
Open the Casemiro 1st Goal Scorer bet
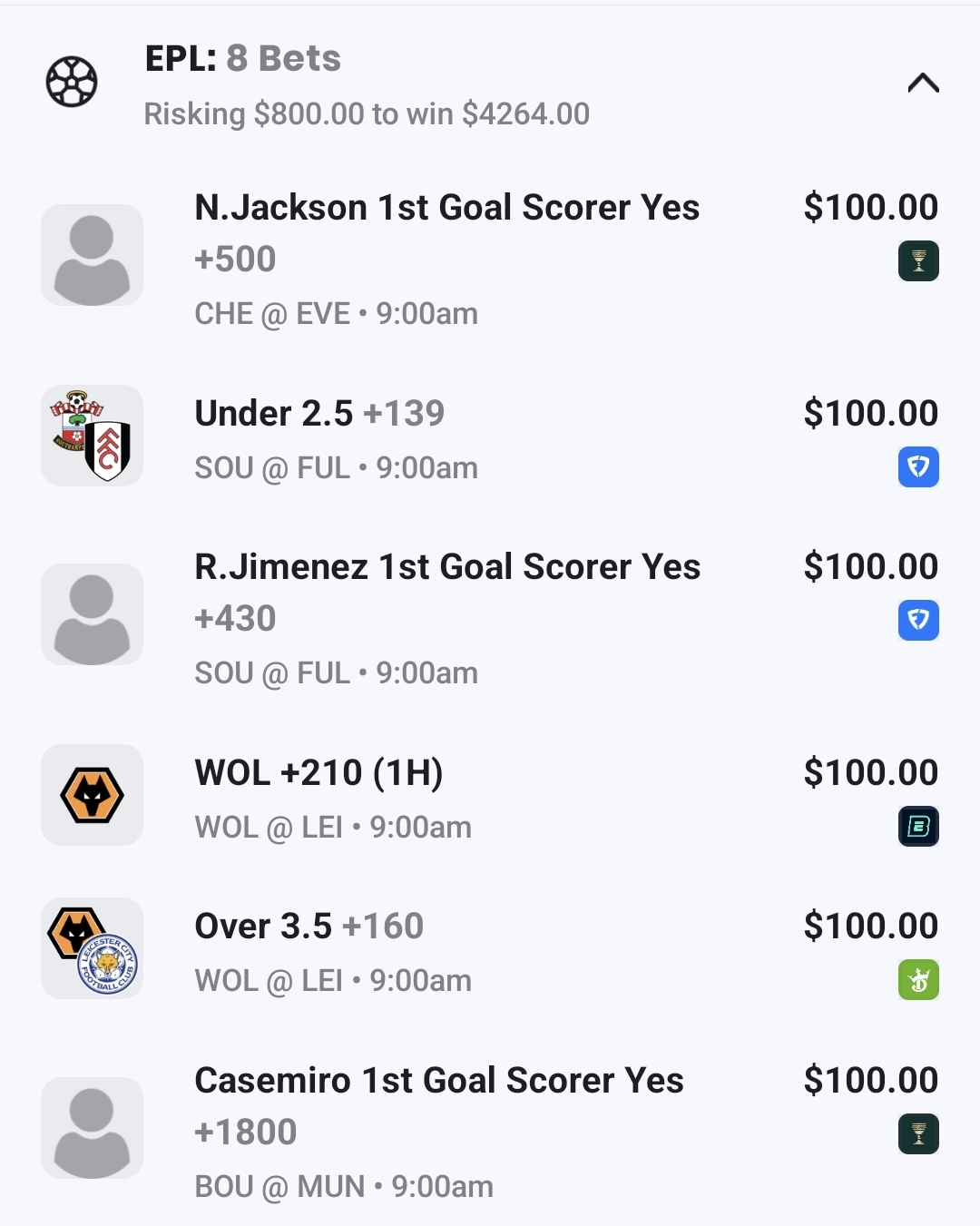pyautogui.click(x=439, y=1081)
